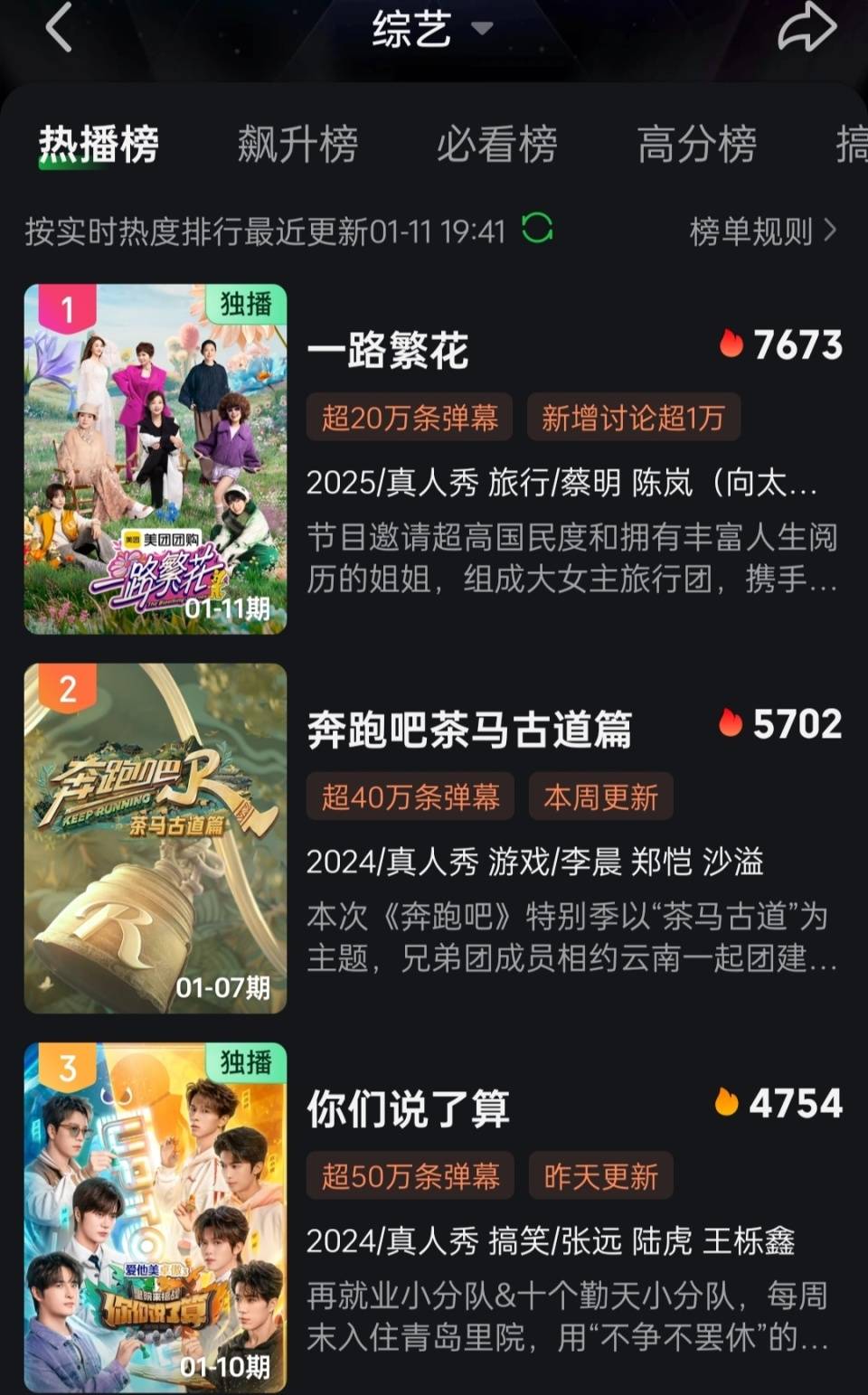
Task: Open the 奔跑吧茶马古道篇 title entry
Action: pyautogui.click(x=469, y=729)
